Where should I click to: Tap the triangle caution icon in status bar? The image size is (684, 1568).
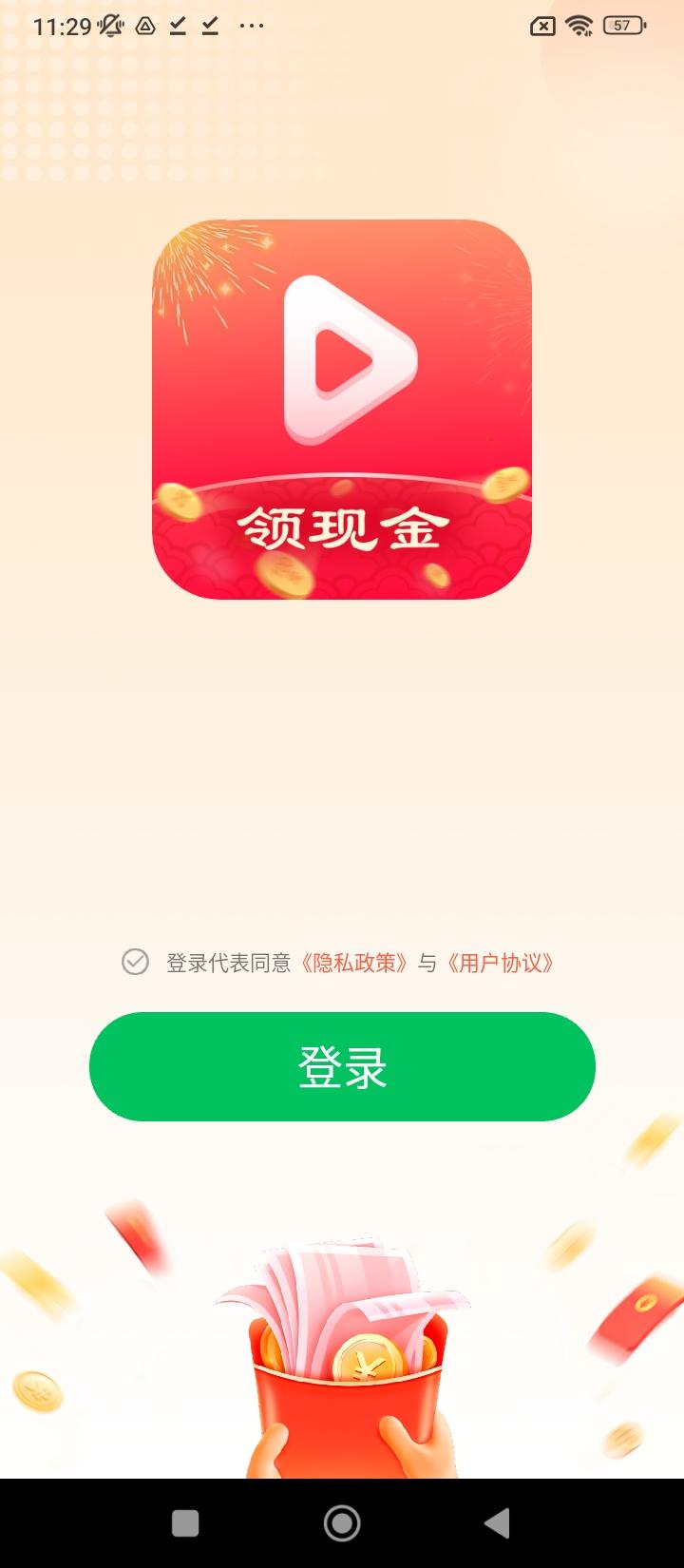(x=144, y=26)
